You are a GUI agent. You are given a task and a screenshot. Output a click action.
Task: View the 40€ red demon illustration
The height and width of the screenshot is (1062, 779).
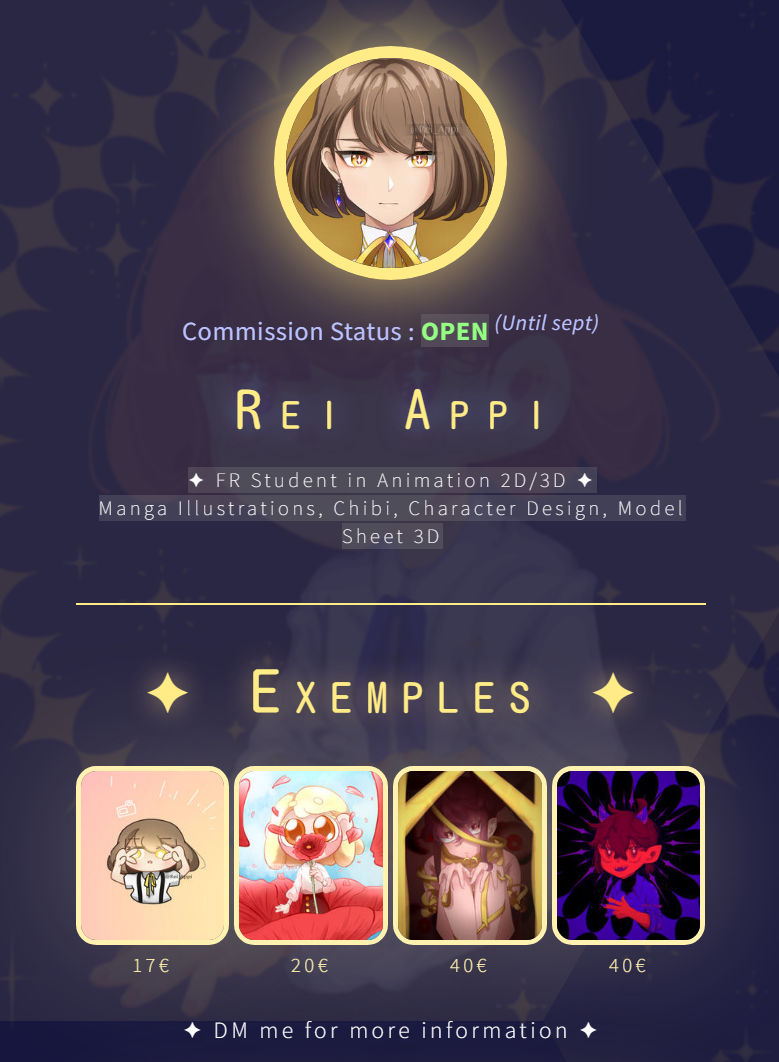[629, 855]
